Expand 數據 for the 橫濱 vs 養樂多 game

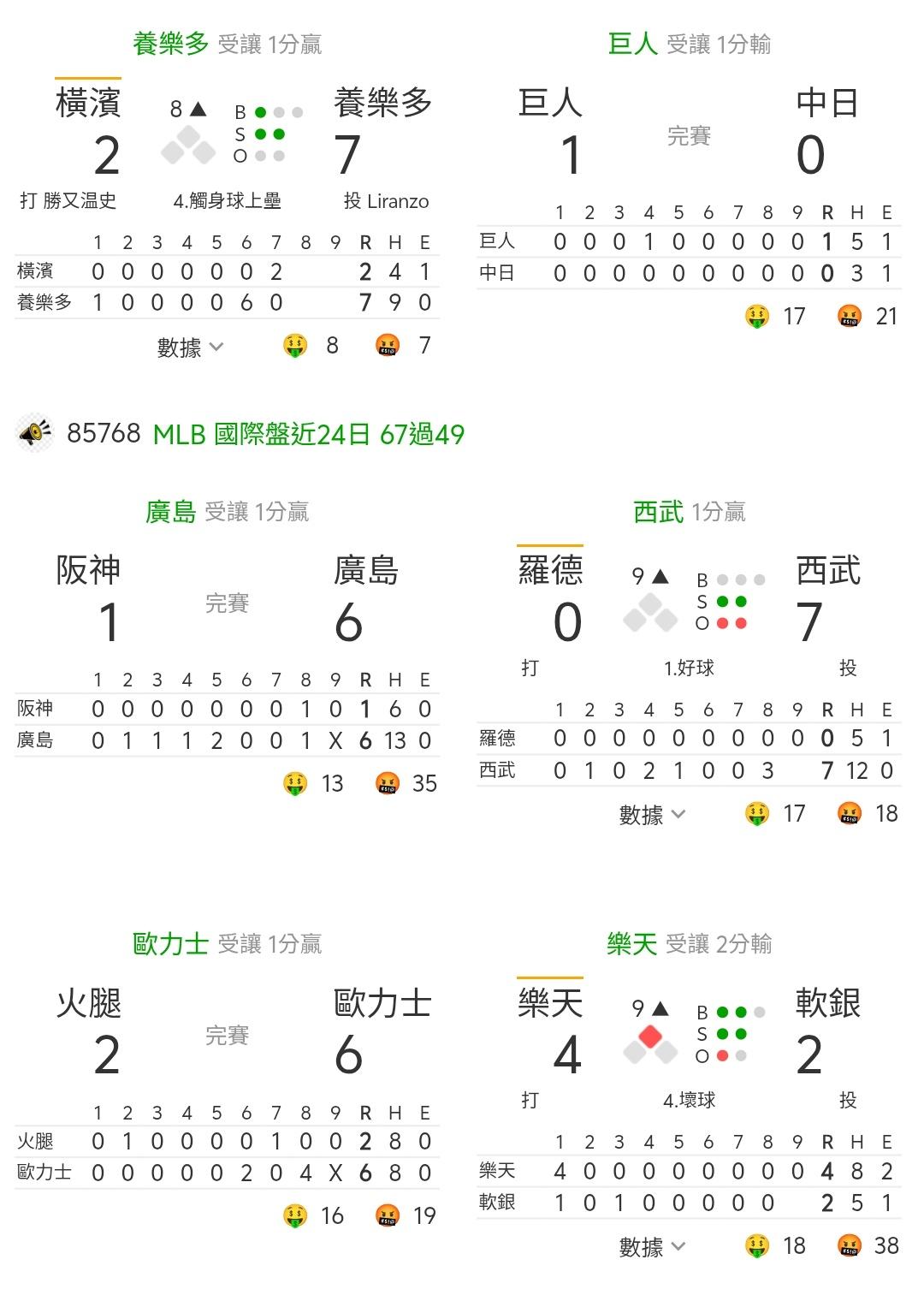190,348
